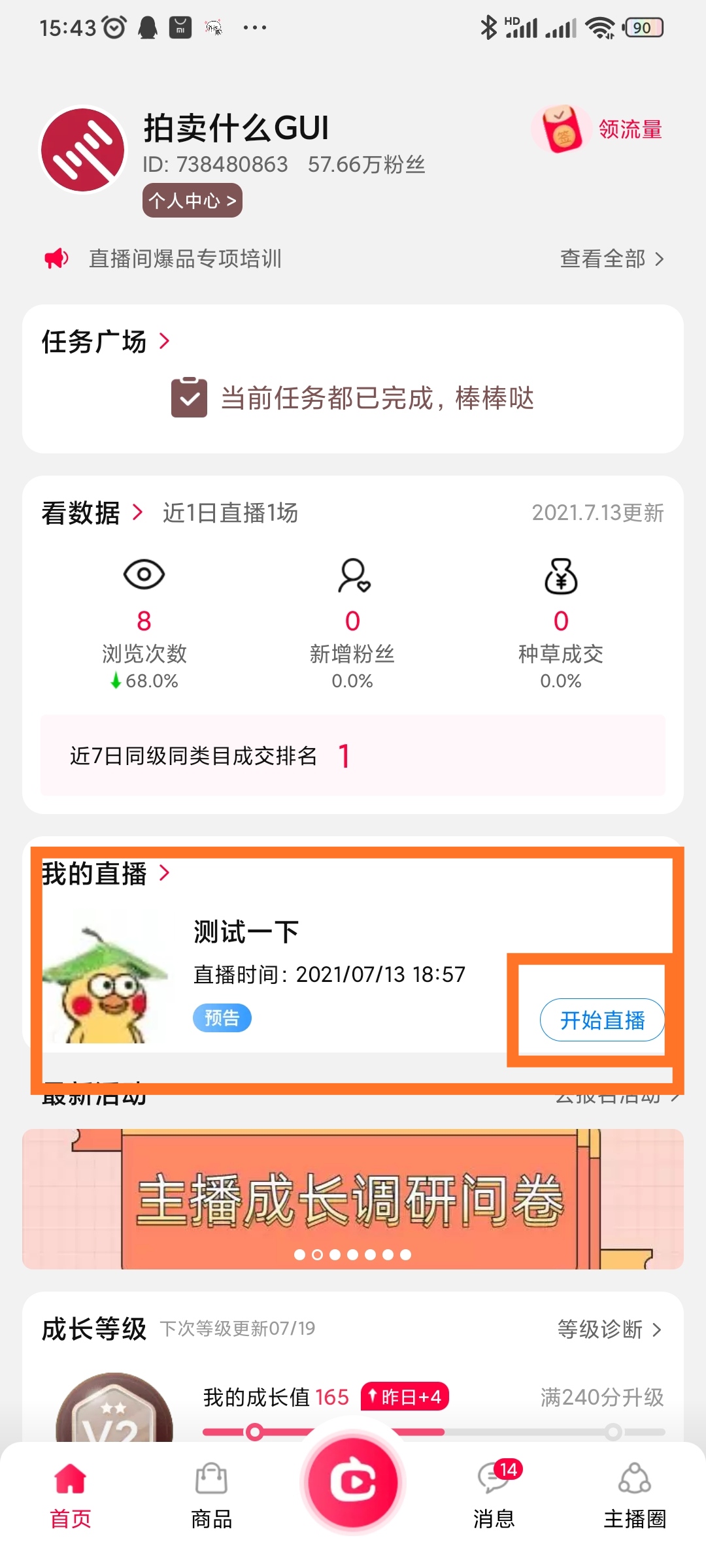Tap the center red live broadcast button
The width and height of the screenshot is (706, 1568).
353,1482
